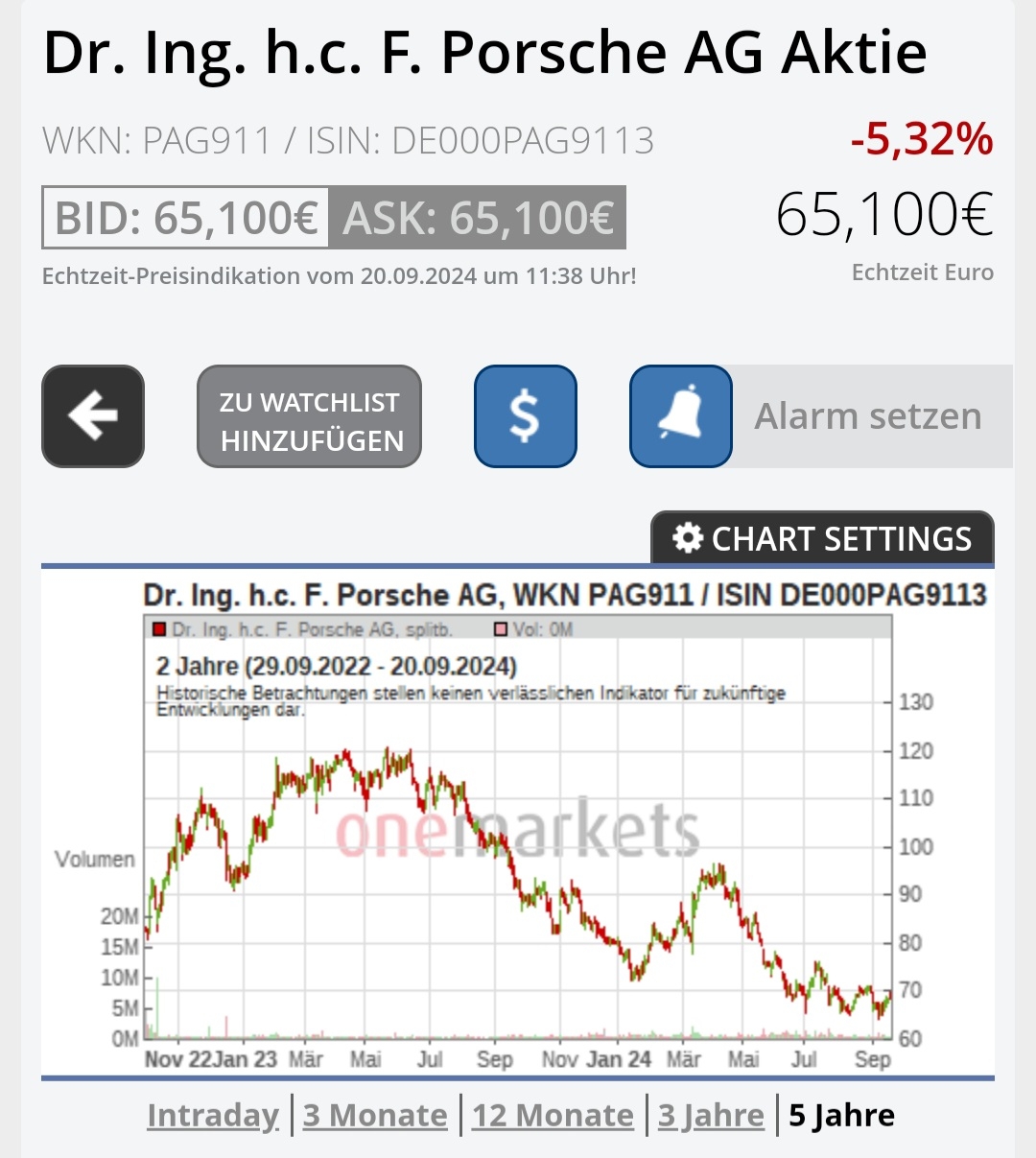The width and height of the screenshot is (1036, 1158).
Task: Tap the ASK price 65,100€
Action: click(x=478, y=218)
